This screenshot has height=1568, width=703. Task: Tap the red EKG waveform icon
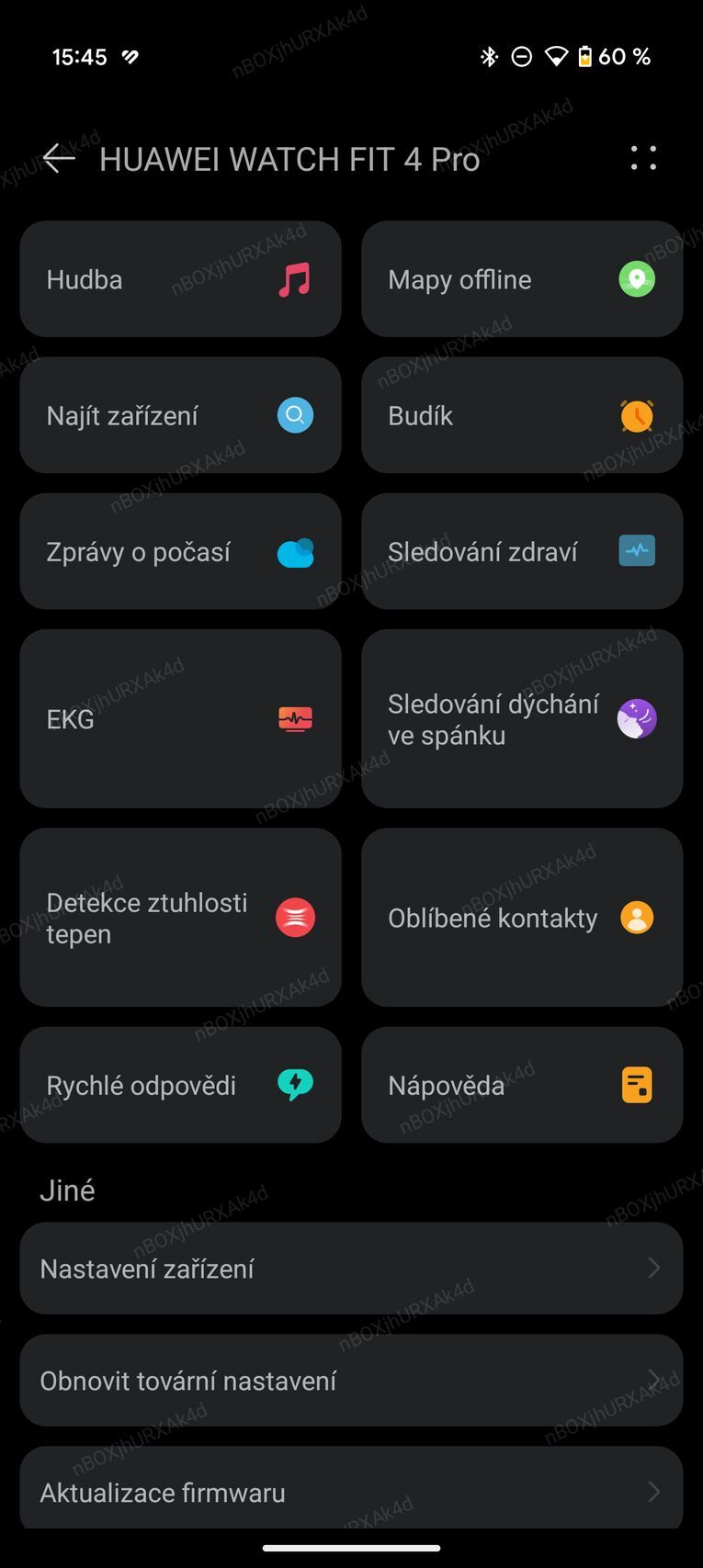pos(295,719)
